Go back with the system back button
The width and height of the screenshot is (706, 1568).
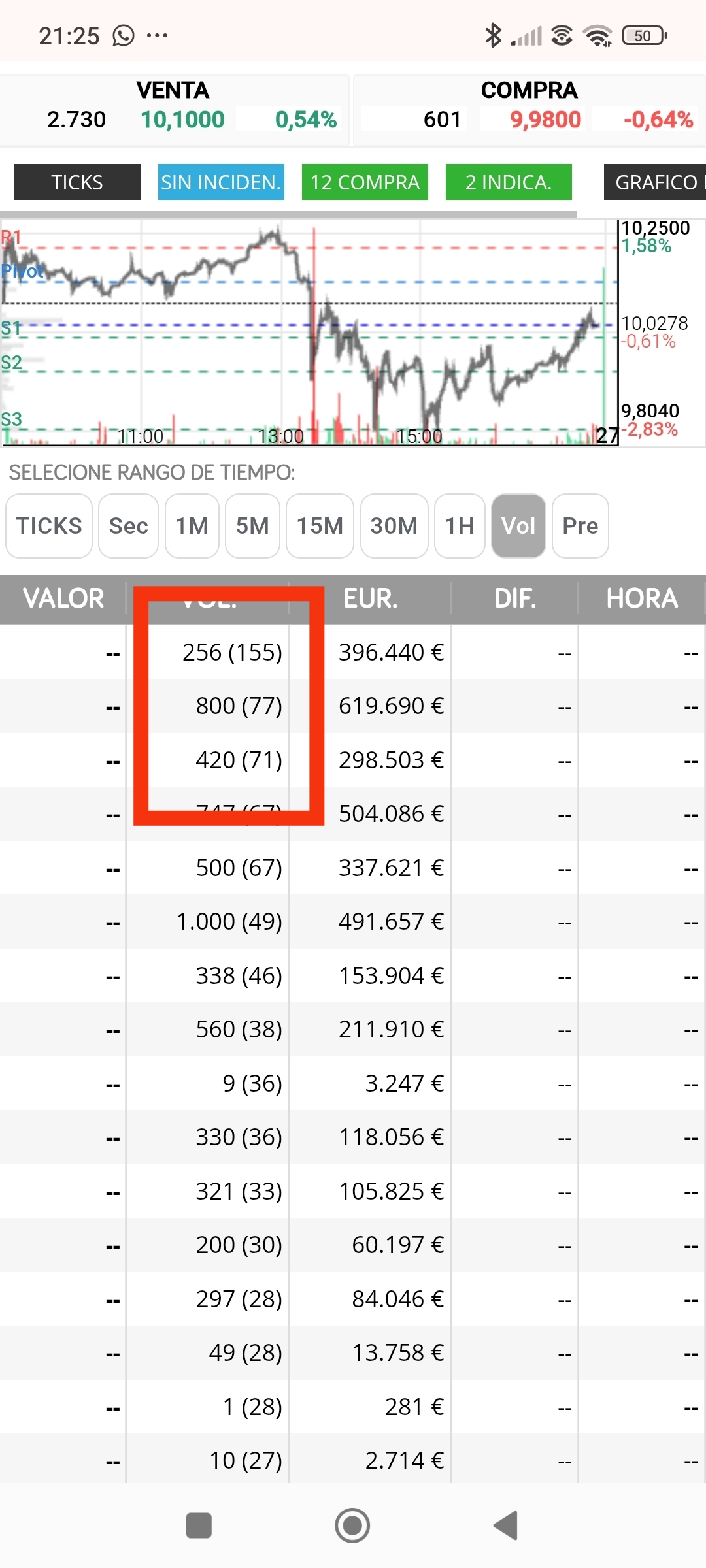506,1526
